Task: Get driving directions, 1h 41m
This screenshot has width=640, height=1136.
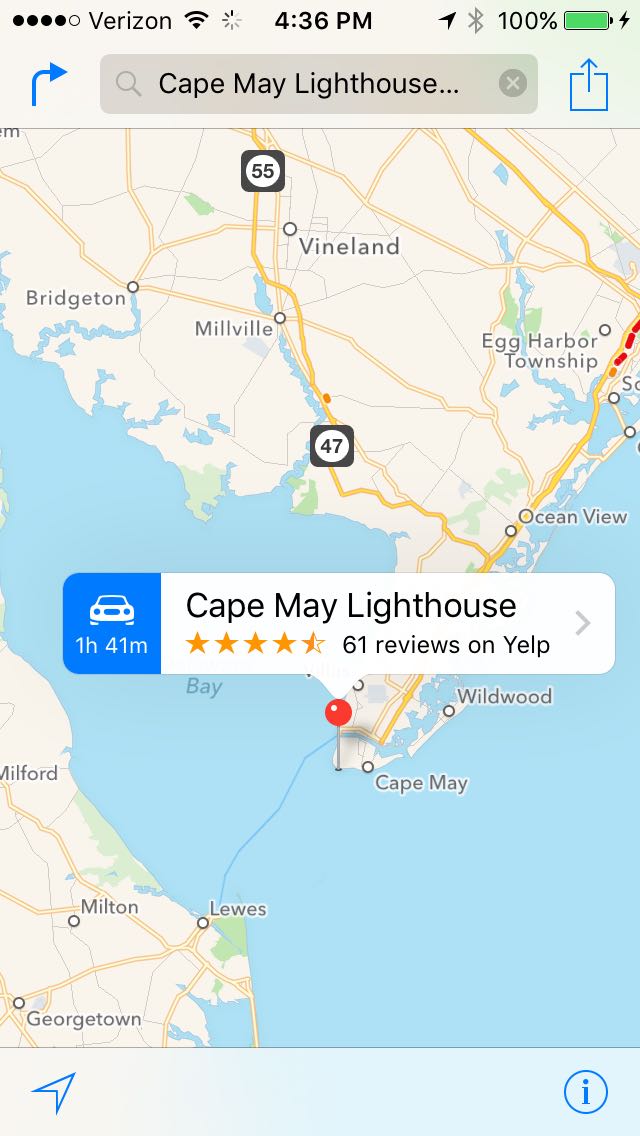Action: (x=112, y=623)
